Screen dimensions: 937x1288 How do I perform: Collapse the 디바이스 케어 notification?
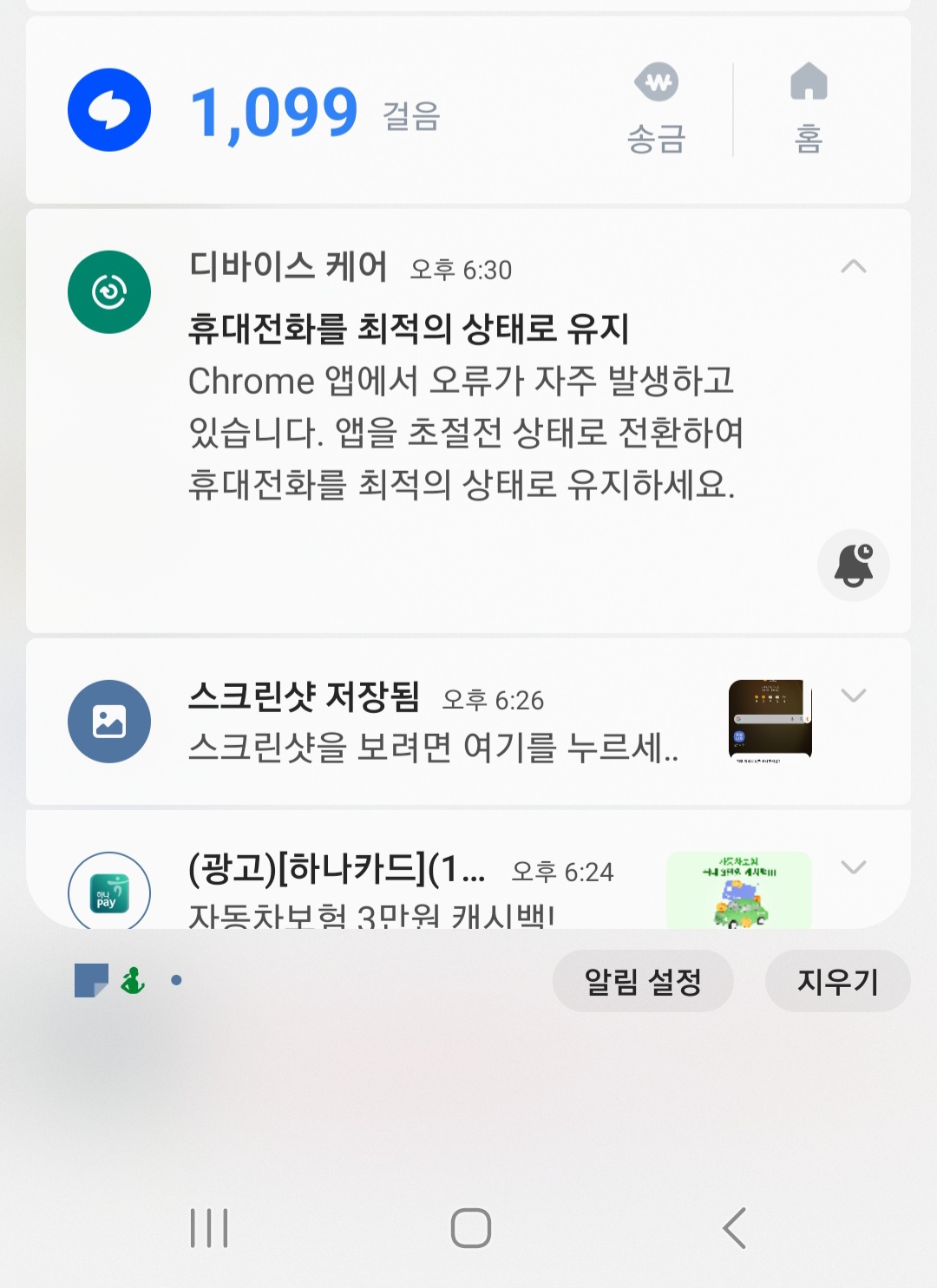[x=854, y=266]
